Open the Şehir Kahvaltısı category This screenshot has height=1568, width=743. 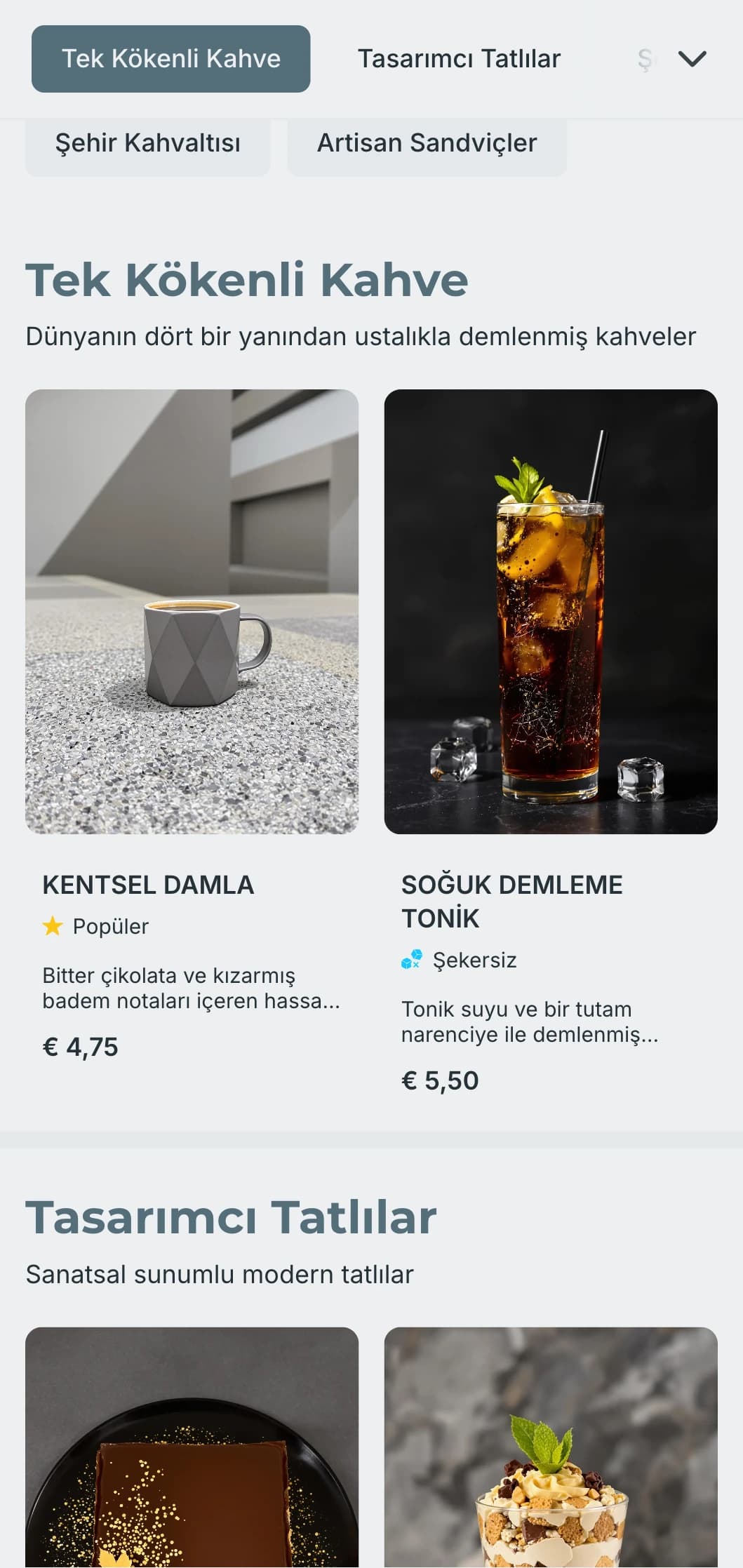point(148,142)
